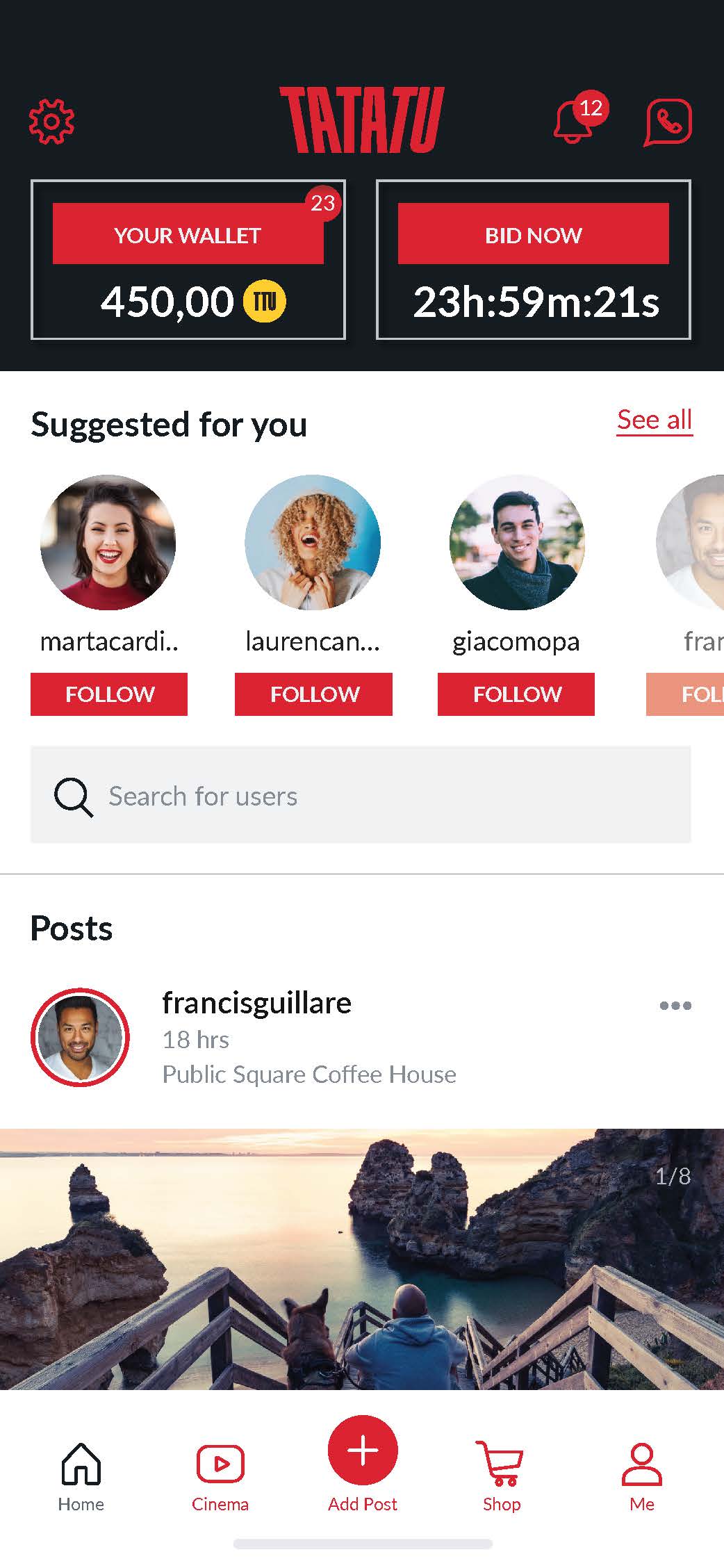See all suggested users
The height and width of the screenshot is (1568, 724).
coord(654,420)
